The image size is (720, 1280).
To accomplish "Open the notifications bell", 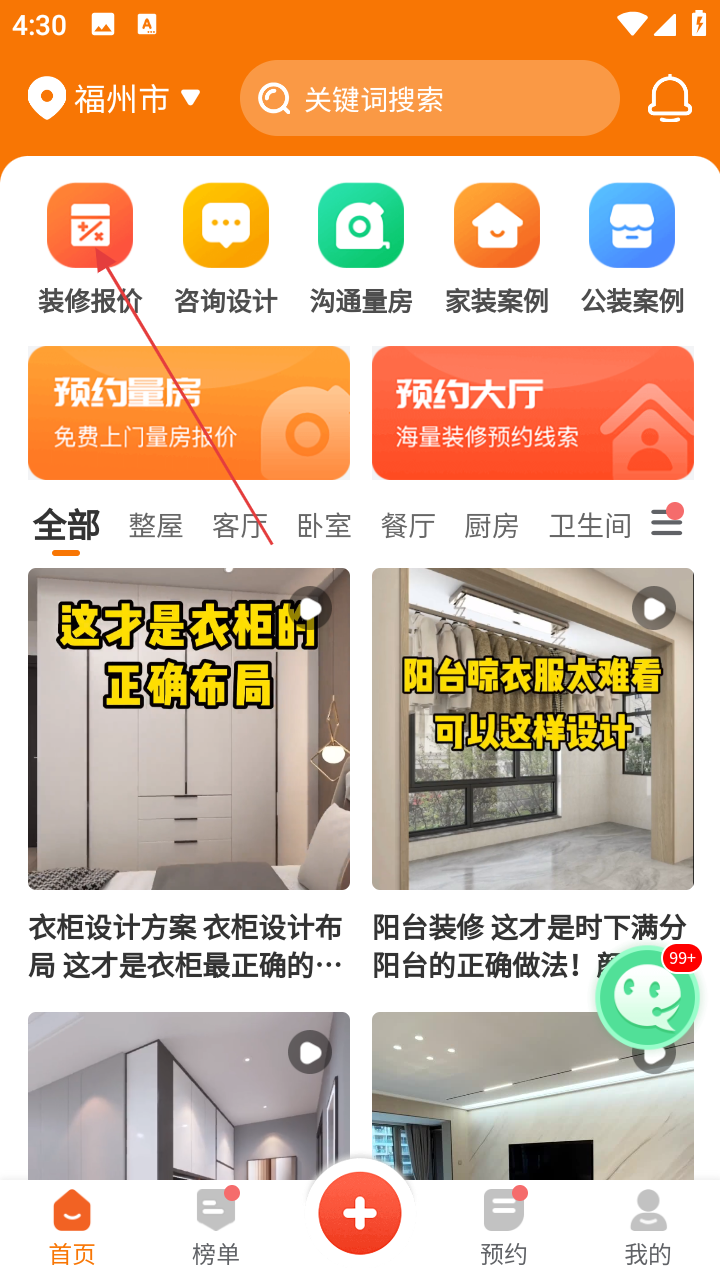I will 669,99.
